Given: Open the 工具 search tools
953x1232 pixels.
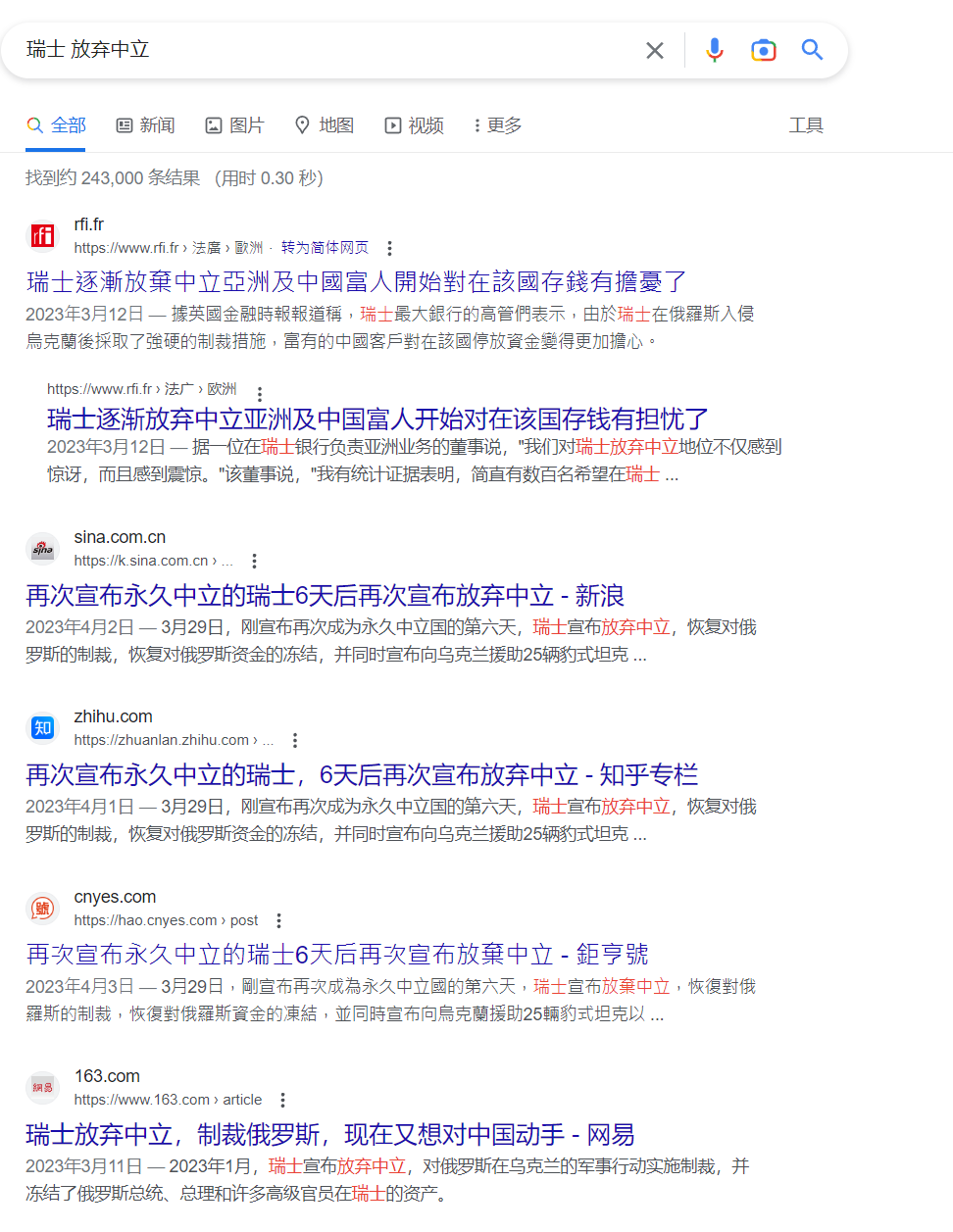Looking at the screenshot, I should (806, 125).
